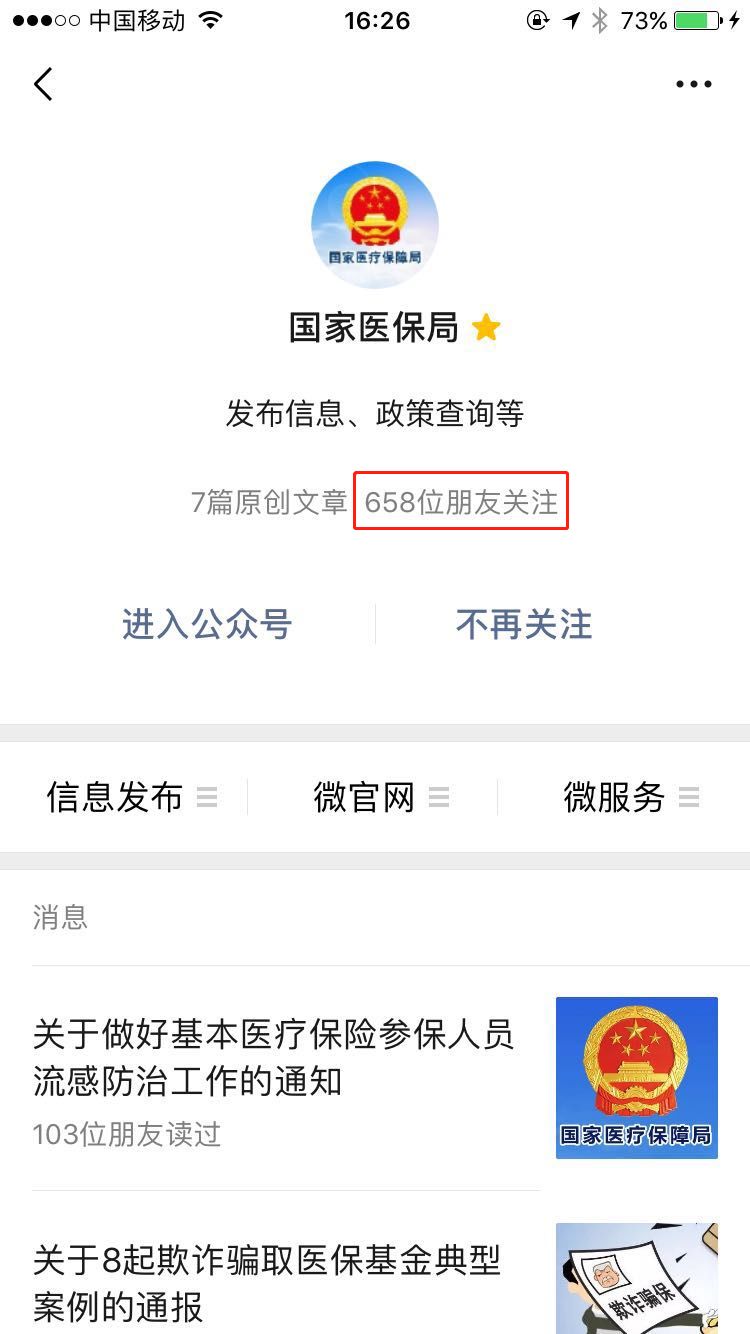Open the three-dot overflow menu

pos(693,84)
